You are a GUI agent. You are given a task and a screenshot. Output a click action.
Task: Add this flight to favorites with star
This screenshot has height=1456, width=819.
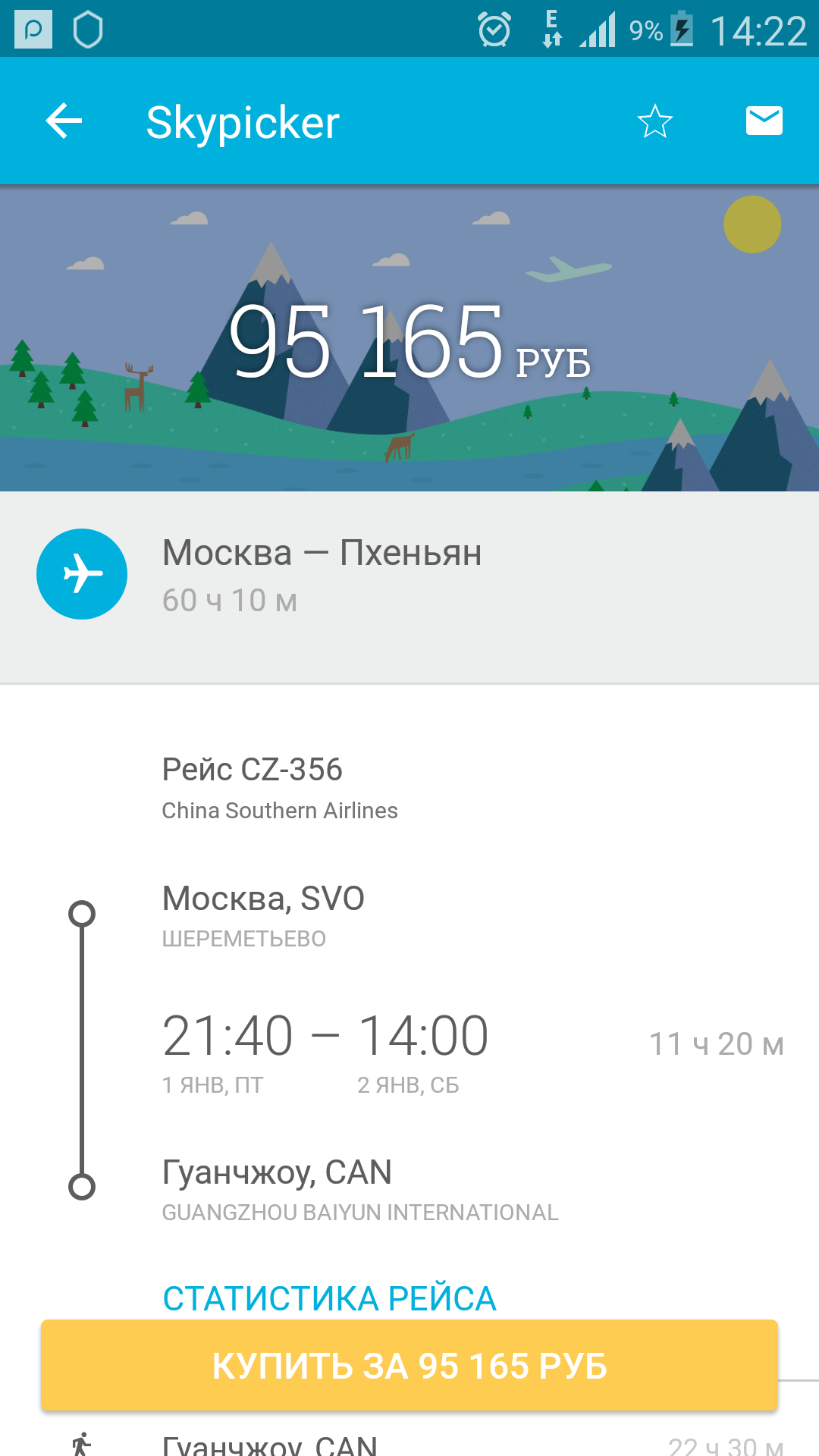655,121
